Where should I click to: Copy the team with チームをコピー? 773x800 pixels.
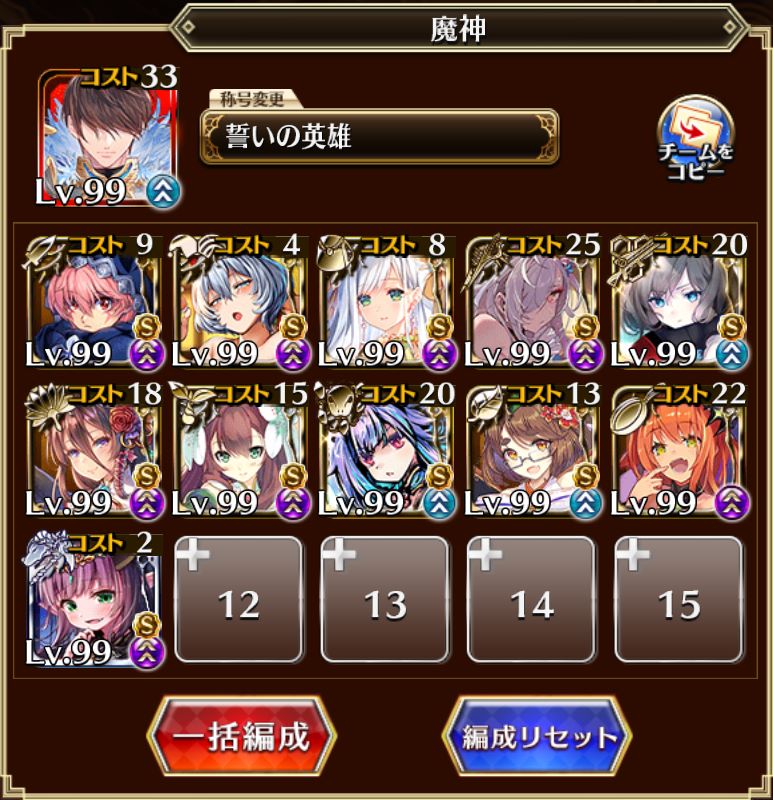(x=695, y=142)
